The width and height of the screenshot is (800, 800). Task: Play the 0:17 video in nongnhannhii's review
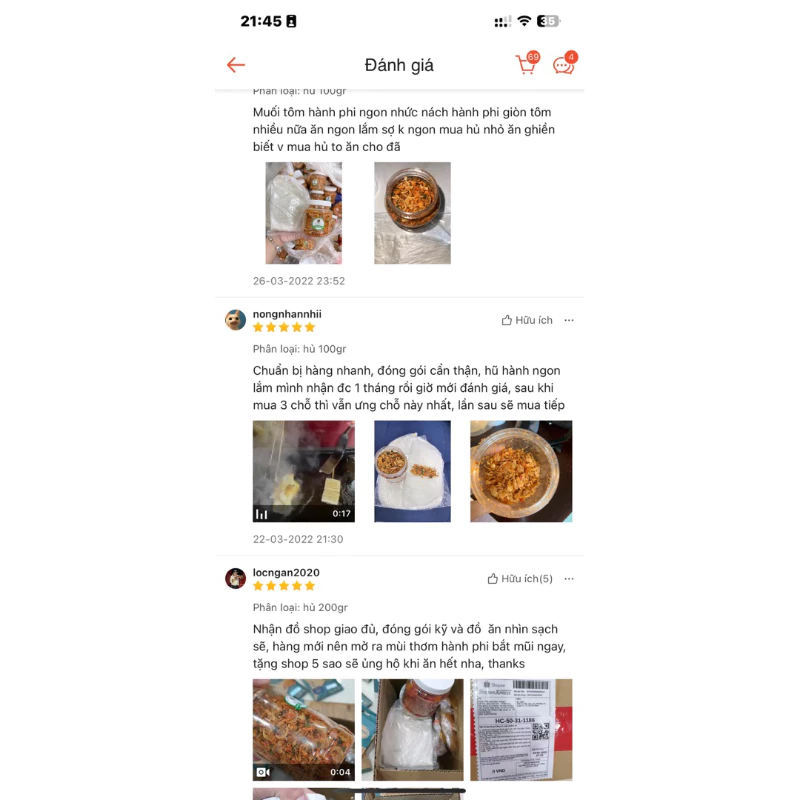coord(303,471)
